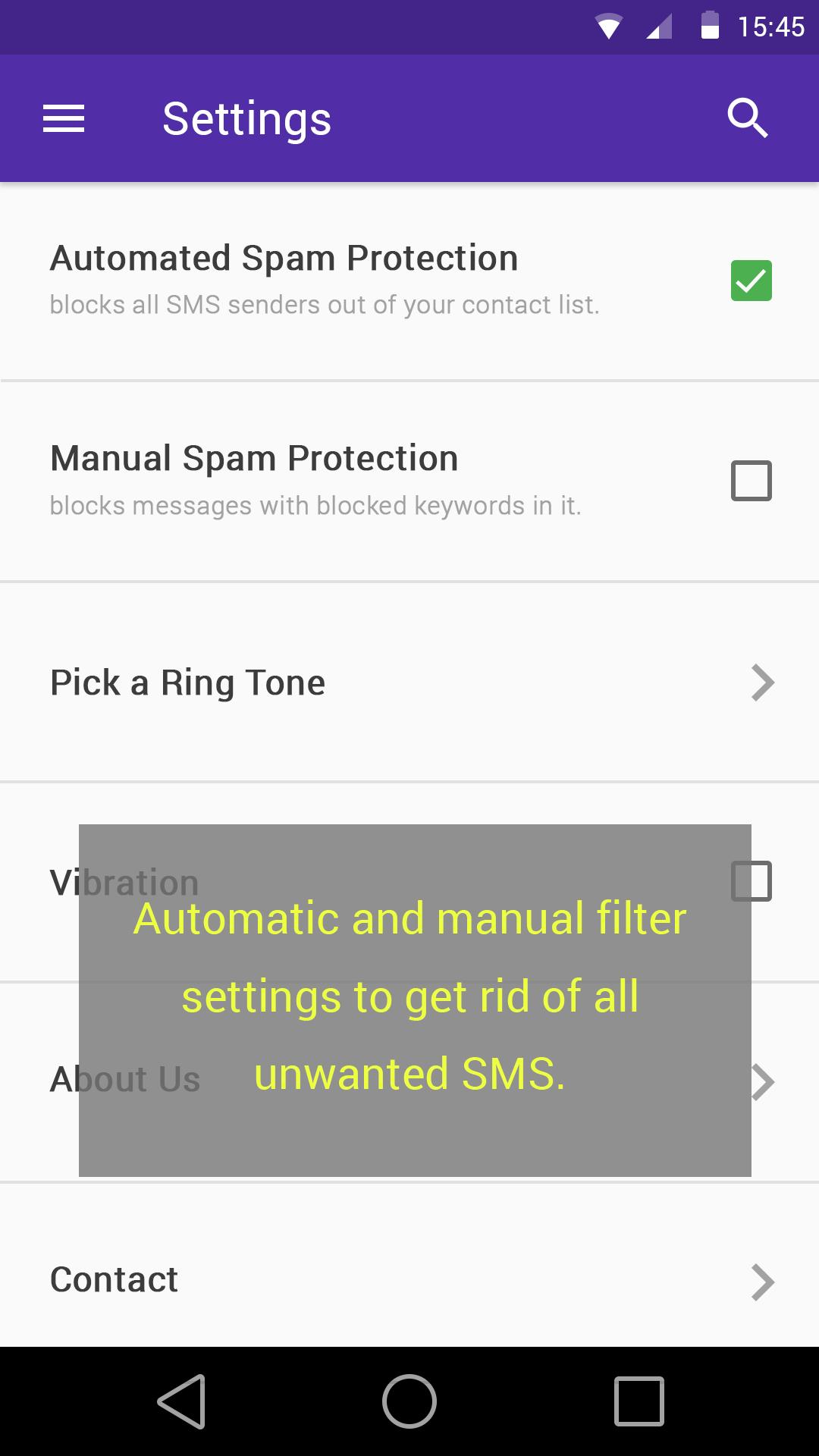Go back using system navigation
819x1456 pixels.
182,1401
